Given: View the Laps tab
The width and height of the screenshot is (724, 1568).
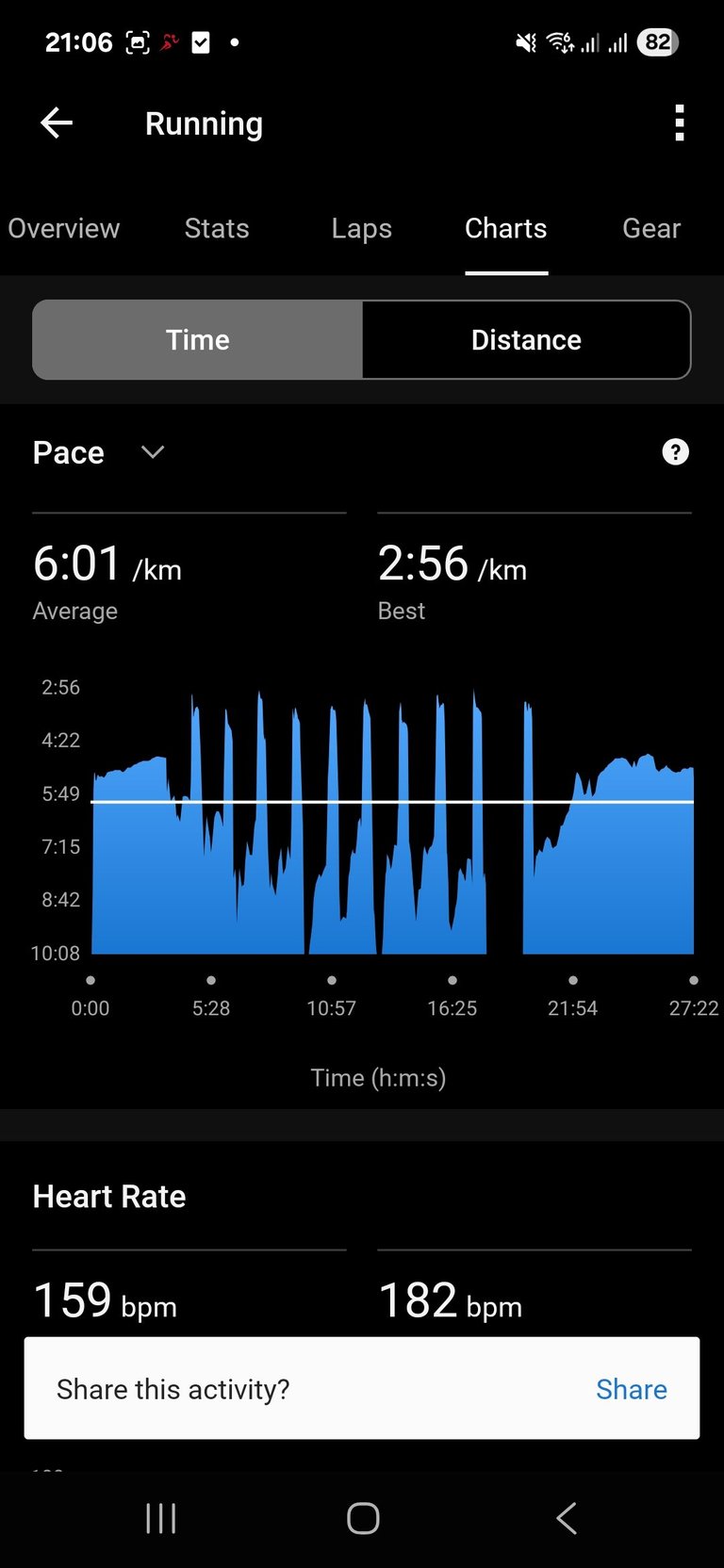Looking at the screenshot, I should [x=361, y=228].
